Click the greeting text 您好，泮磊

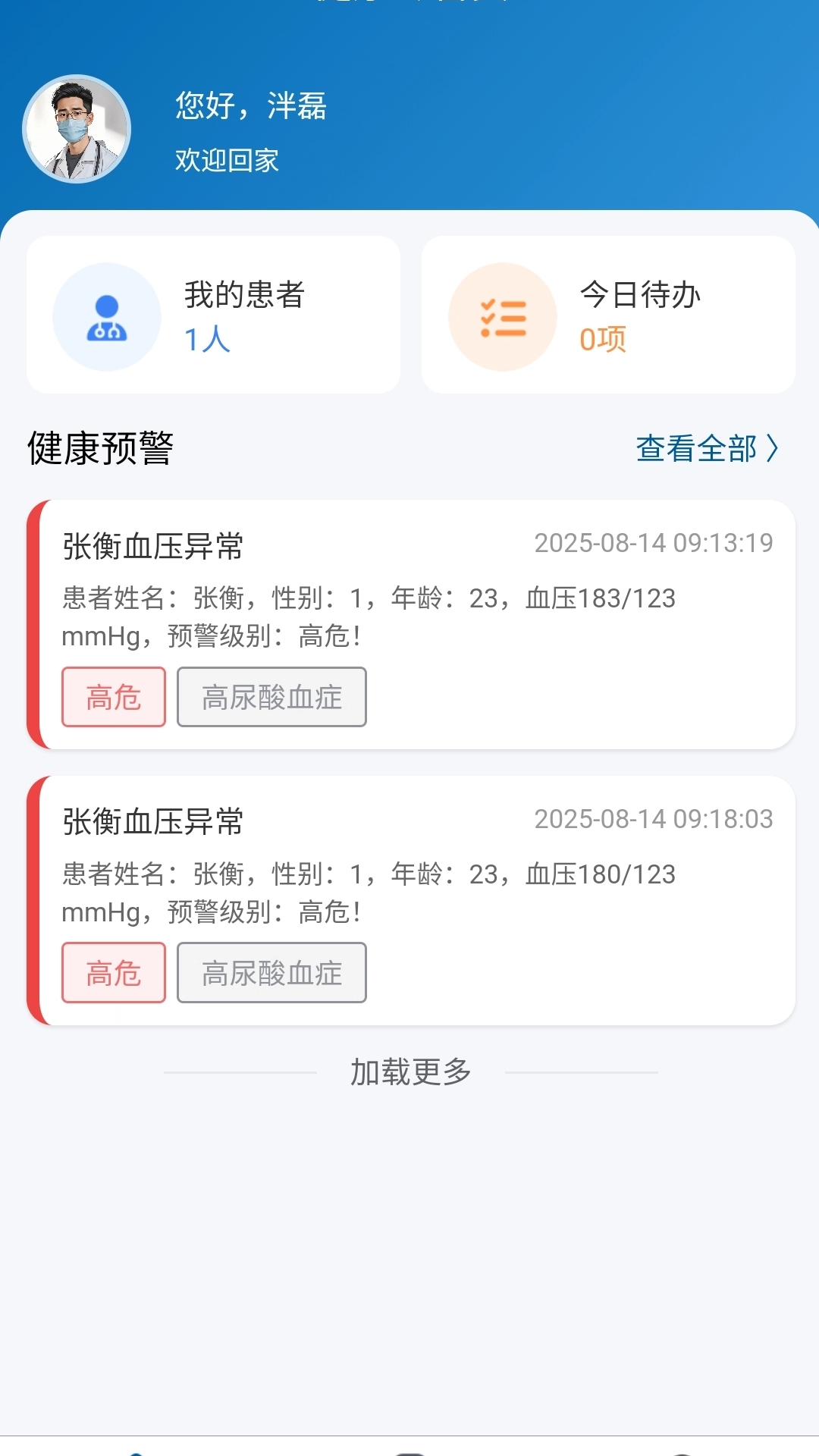(249, 108)
